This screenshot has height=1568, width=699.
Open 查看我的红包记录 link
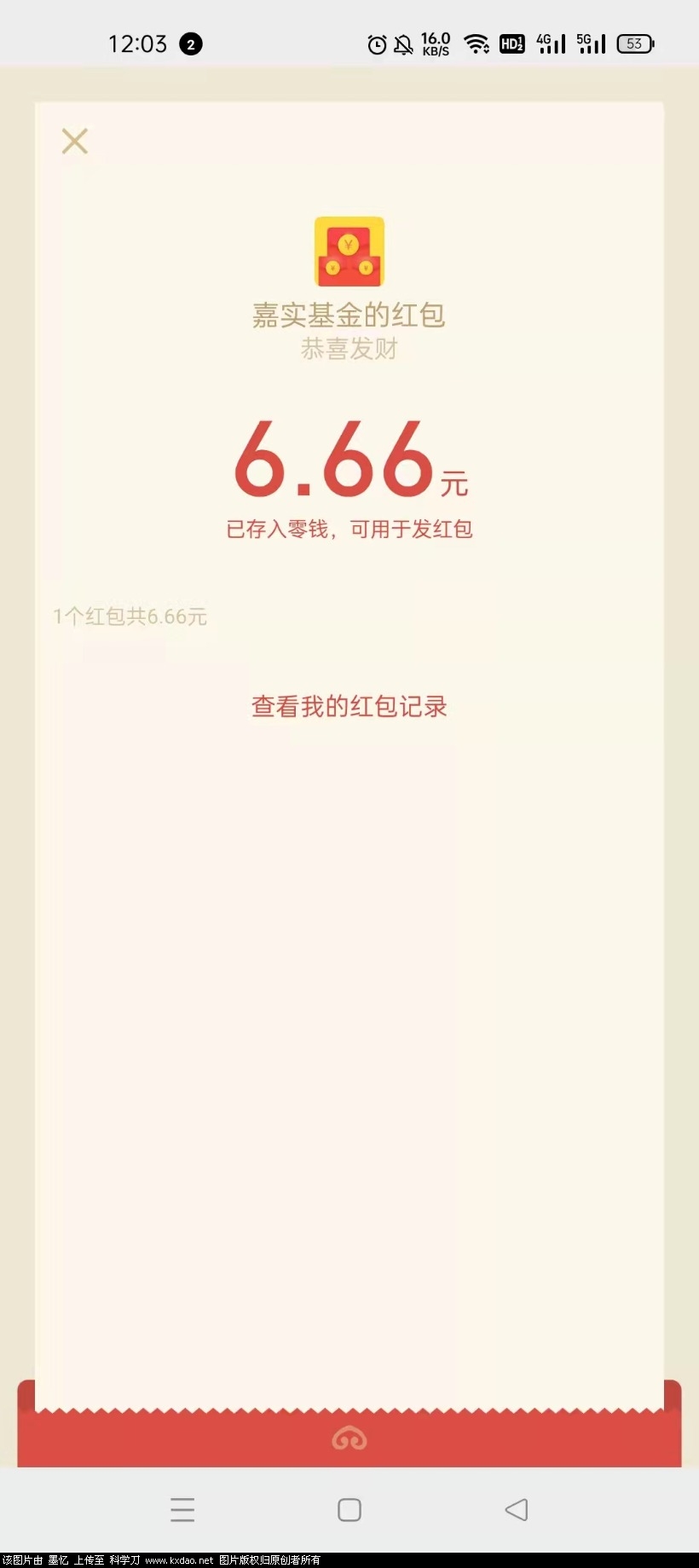tap(349, 707)
